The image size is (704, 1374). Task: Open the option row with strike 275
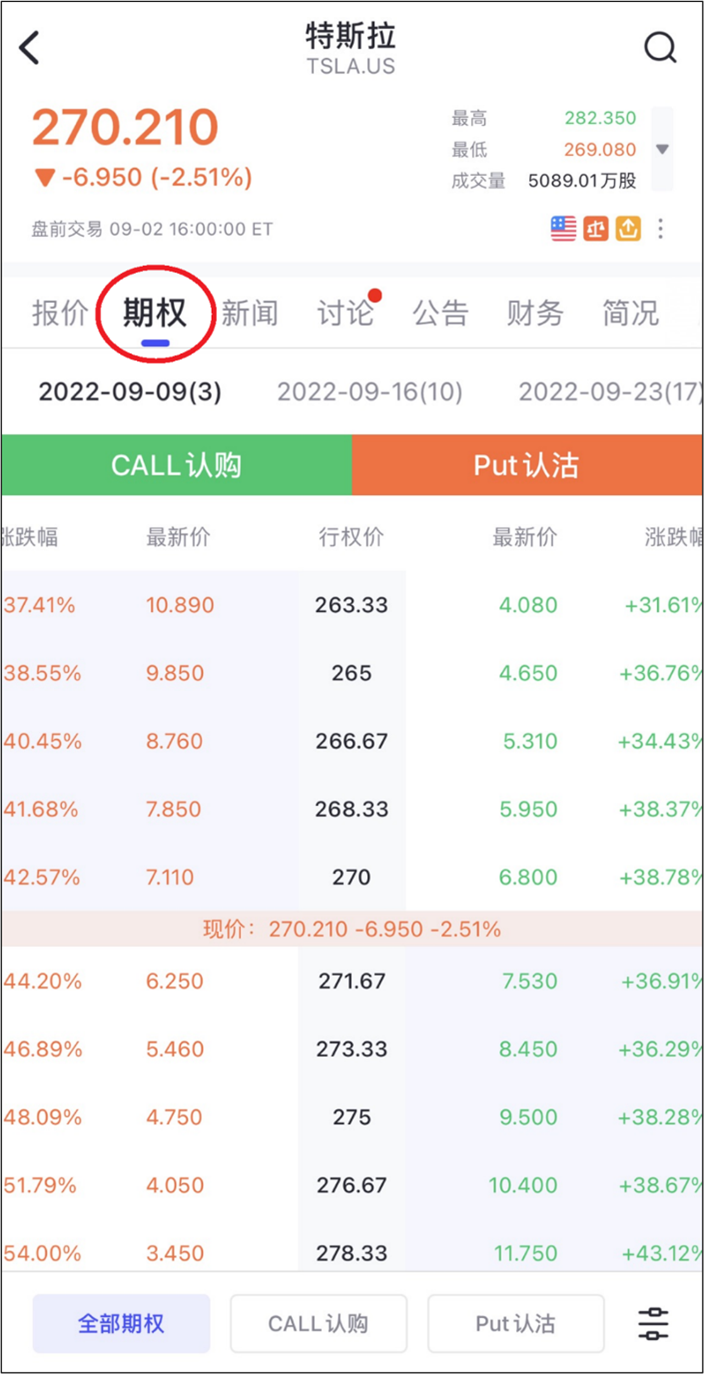(x=352, y=1117)
